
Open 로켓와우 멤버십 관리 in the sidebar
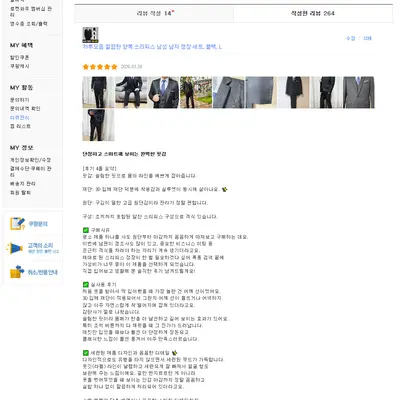(31, 12)
